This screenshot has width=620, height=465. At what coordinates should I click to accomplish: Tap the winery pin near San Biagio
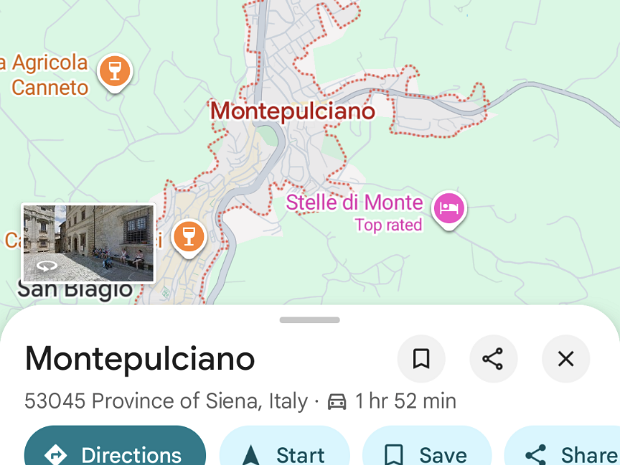pos(188,237)
